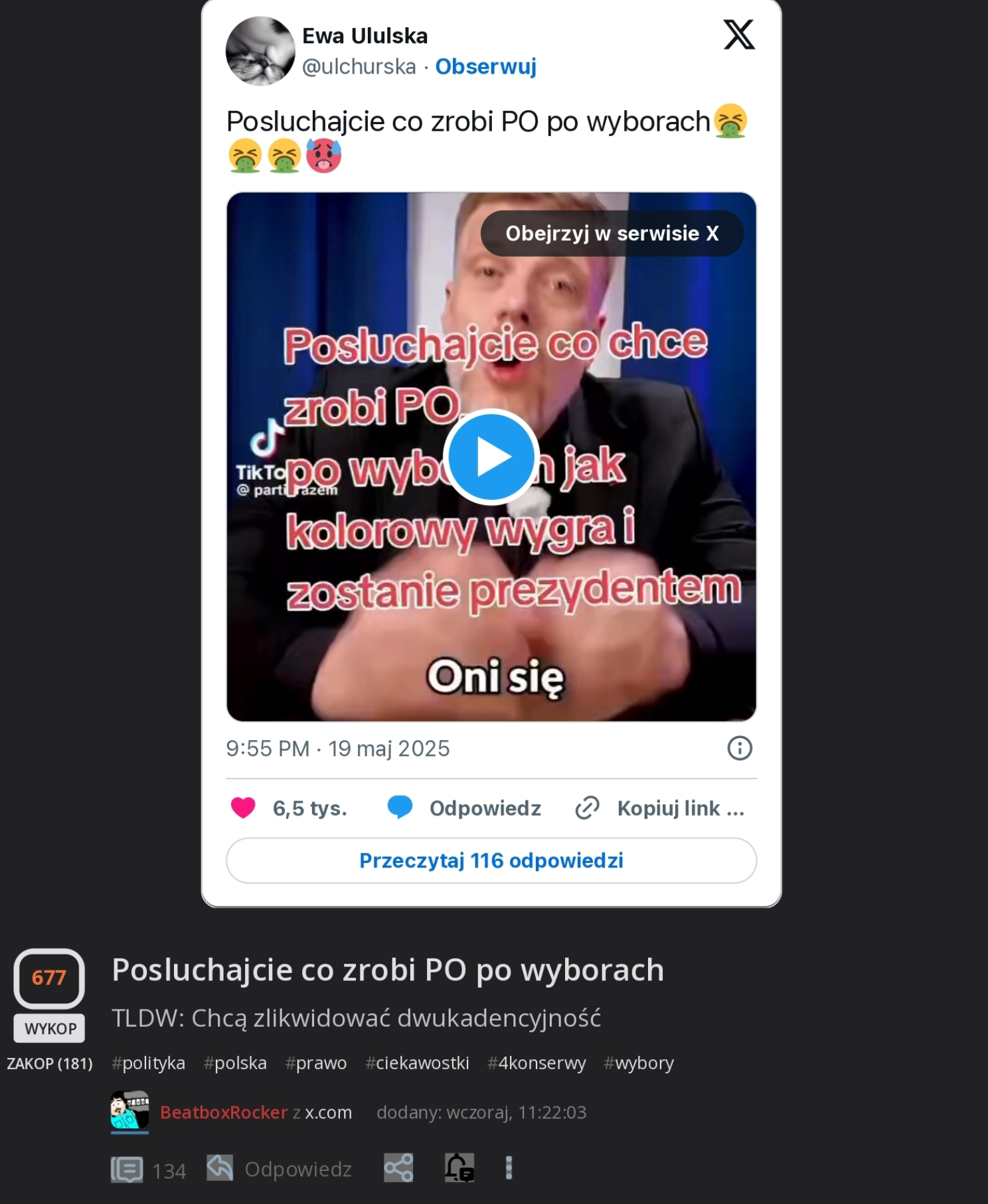Open the #wybory tag
The width and height of the screenshot is (988, 1204).
point(639,1063)
